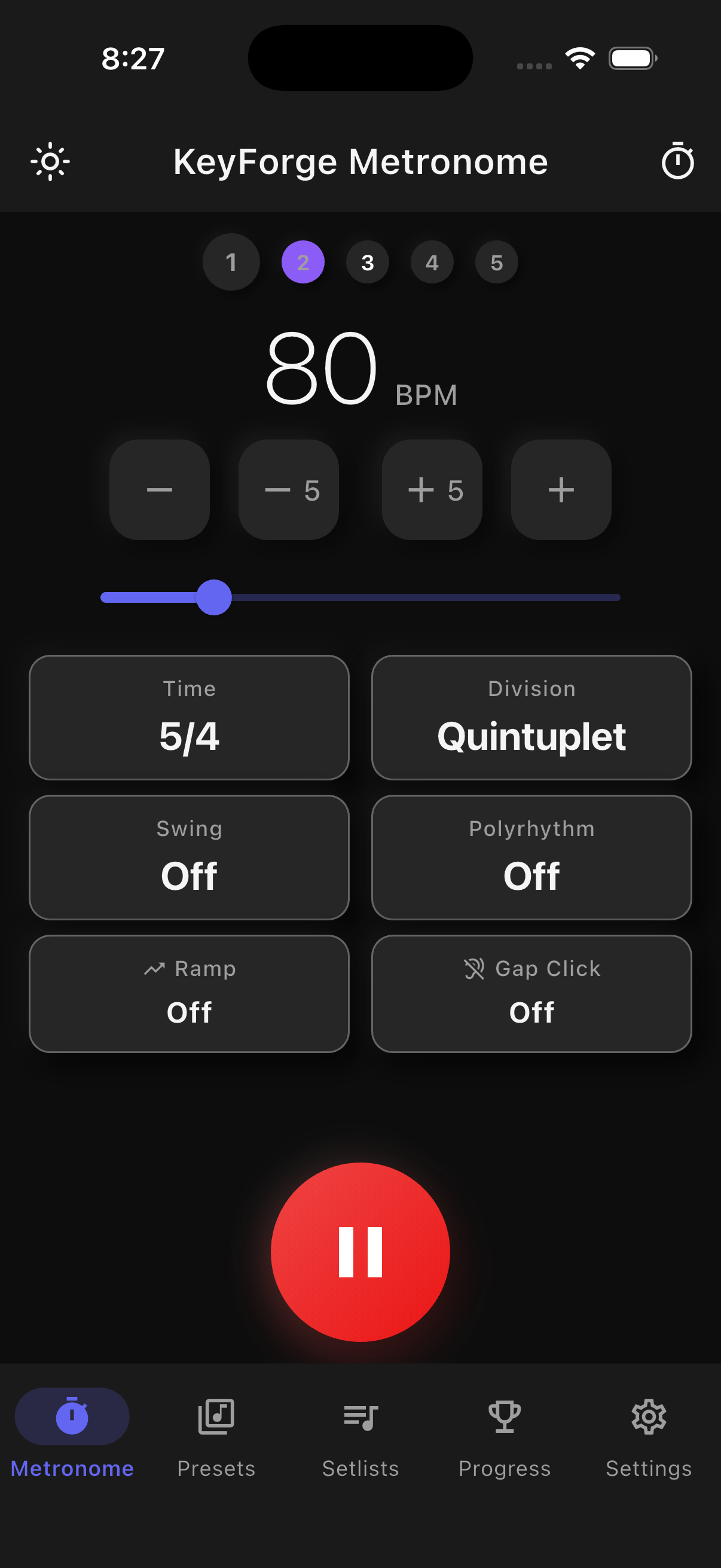Viewport: 721px width, 1568px height.
Task: Turn on Gap Click mode
Action: (531, 993)
